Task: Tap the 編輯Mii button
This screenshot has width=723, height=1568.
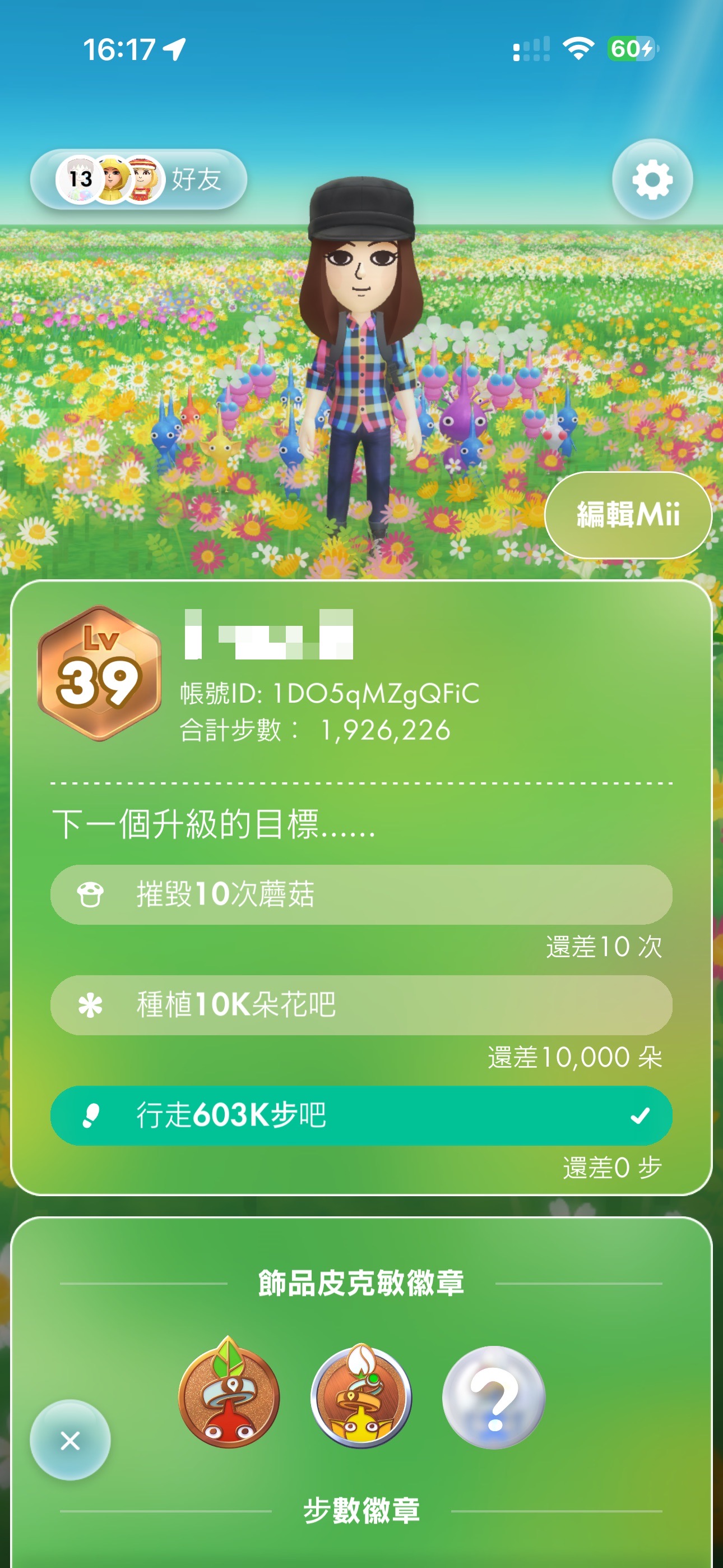Action: [628, 514]
